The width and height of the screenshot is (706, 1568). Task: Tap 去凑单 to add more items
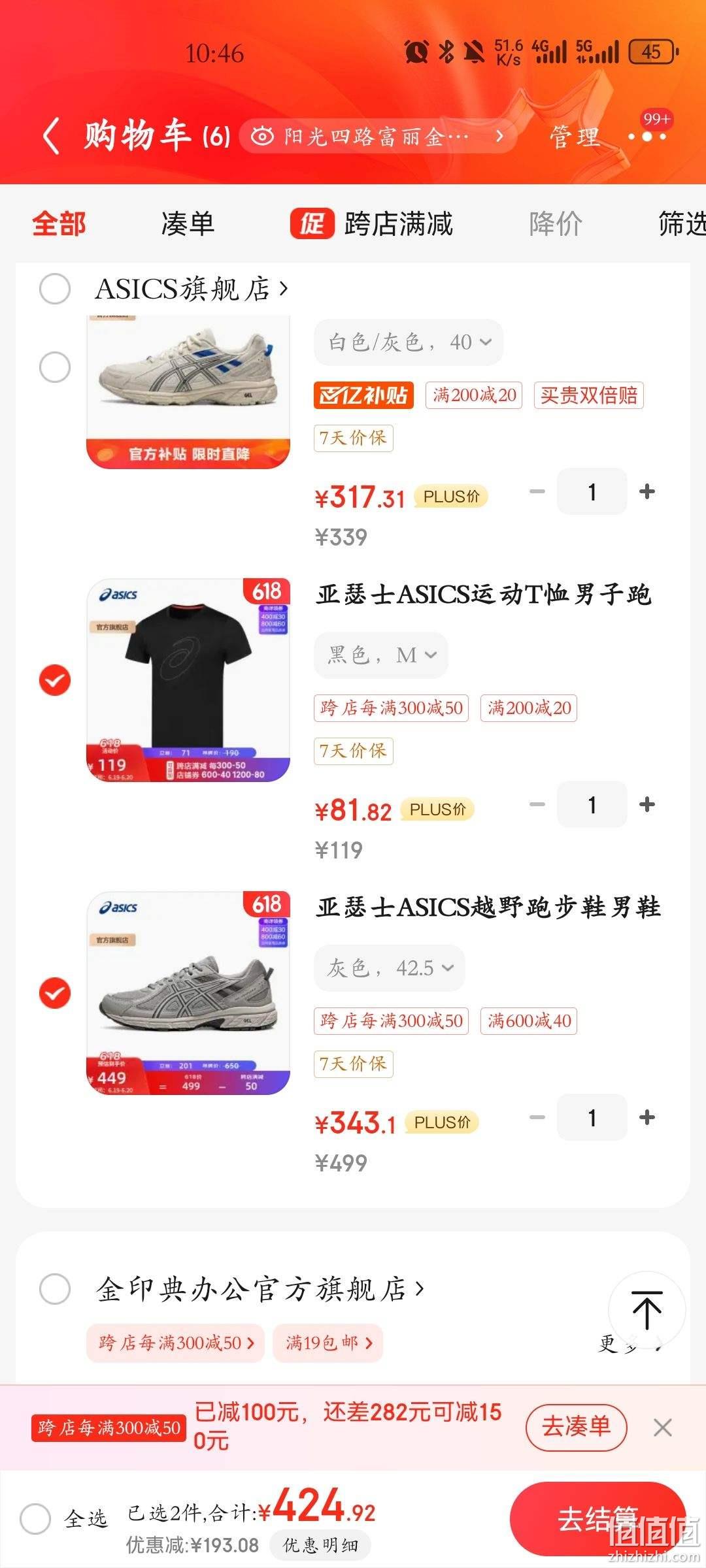(576, 1428)
